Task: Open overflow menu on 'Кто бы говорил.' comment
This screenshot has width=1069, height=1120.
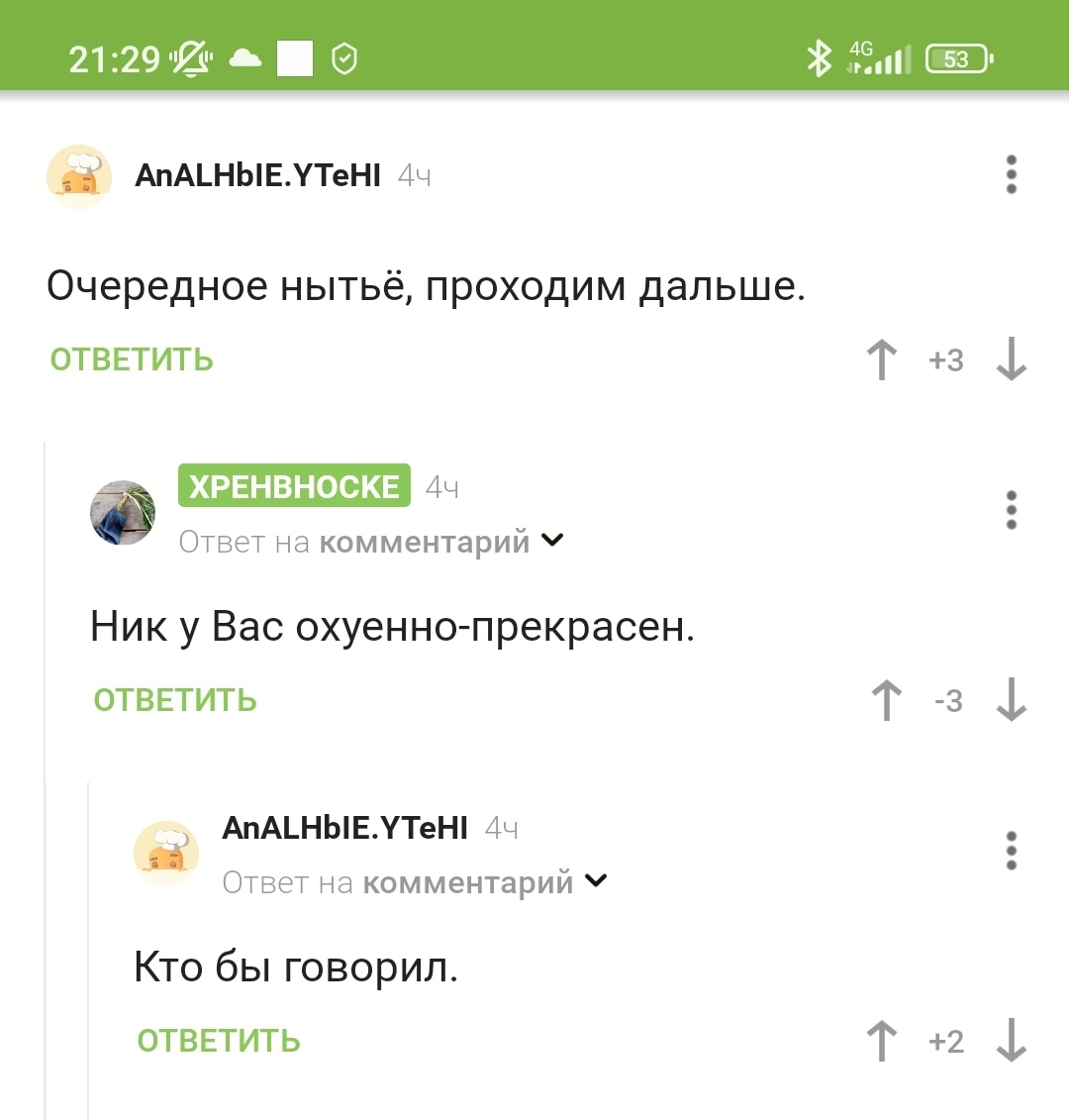Action: pyautogui.click(x=1011, y=851)
